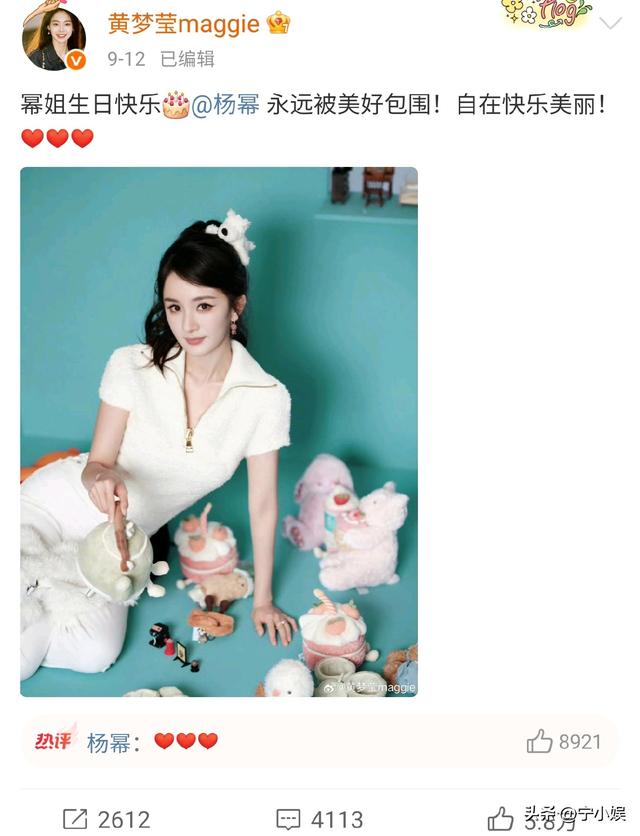Image resolution: width=640 pixels, height=836 pixels.
Task: Open the hot comment from 杨幂
Action: [x=152, y=742]
